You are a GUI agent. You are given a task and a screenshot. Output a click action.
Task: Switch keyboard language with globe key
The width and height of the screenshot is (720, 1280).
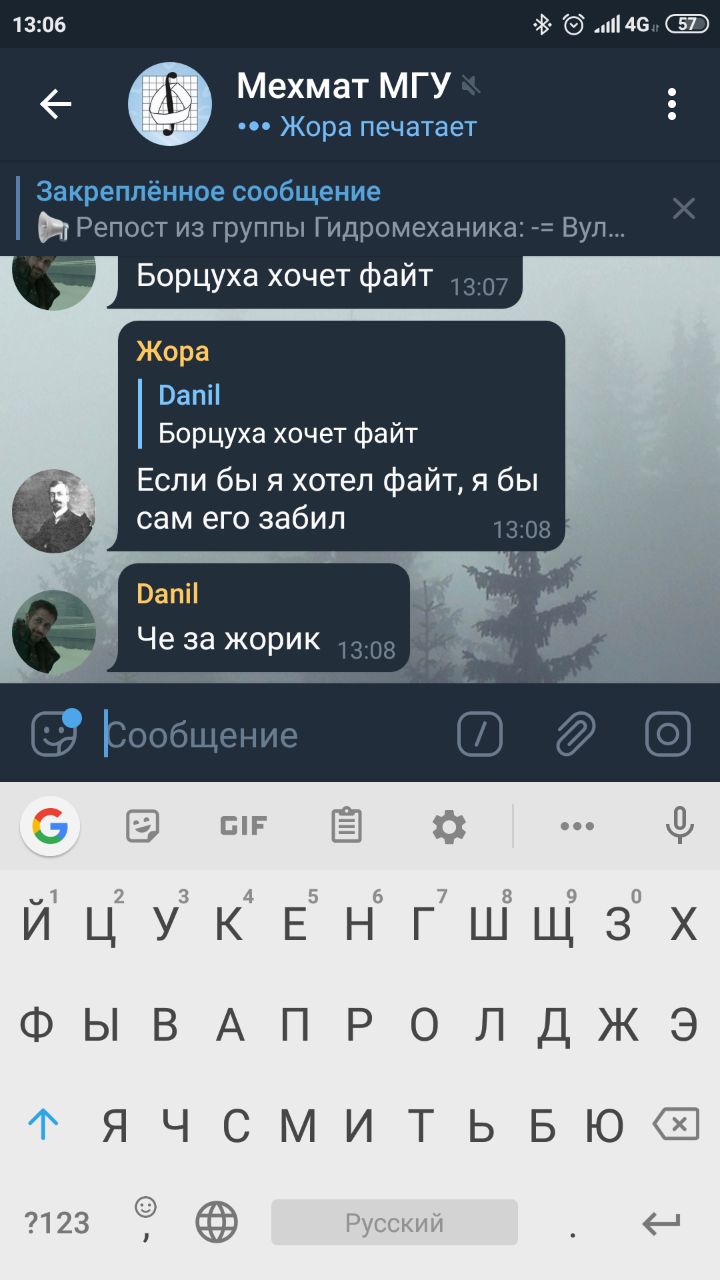(x=217, y=1222)
